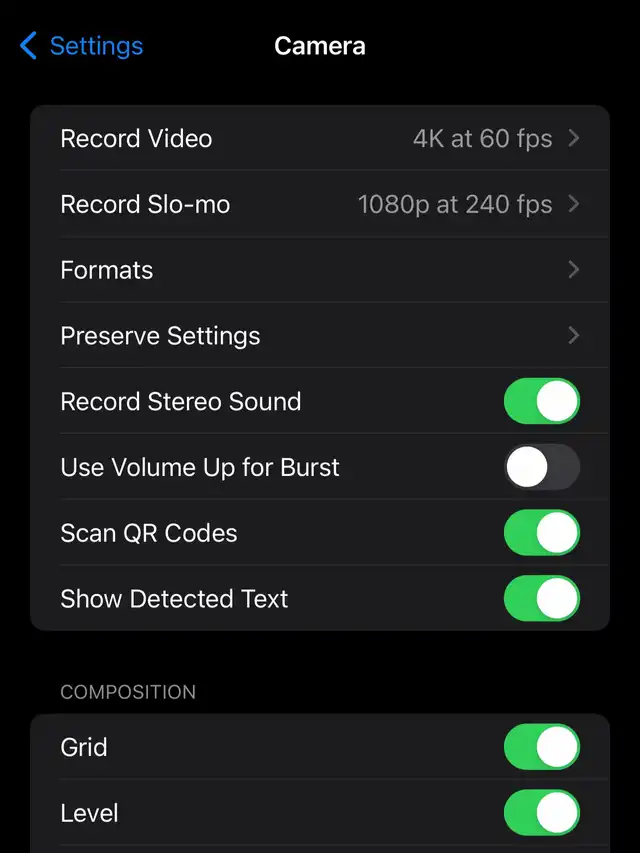Open Record Slo-mo settings
The height and width of the screenshot is (853, 640).
pyautogui.click(x=320, y=205)
